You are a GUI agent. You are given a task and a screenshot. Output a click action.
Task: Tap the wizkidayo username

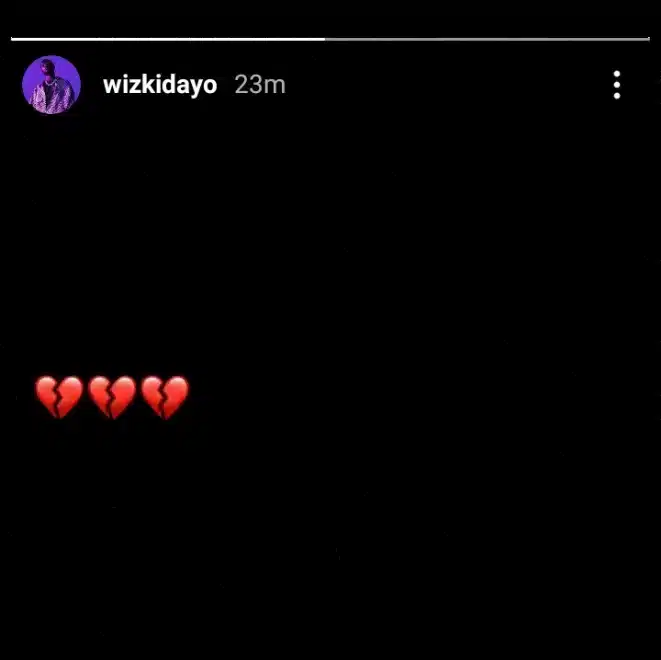click(x=159, y=85)
